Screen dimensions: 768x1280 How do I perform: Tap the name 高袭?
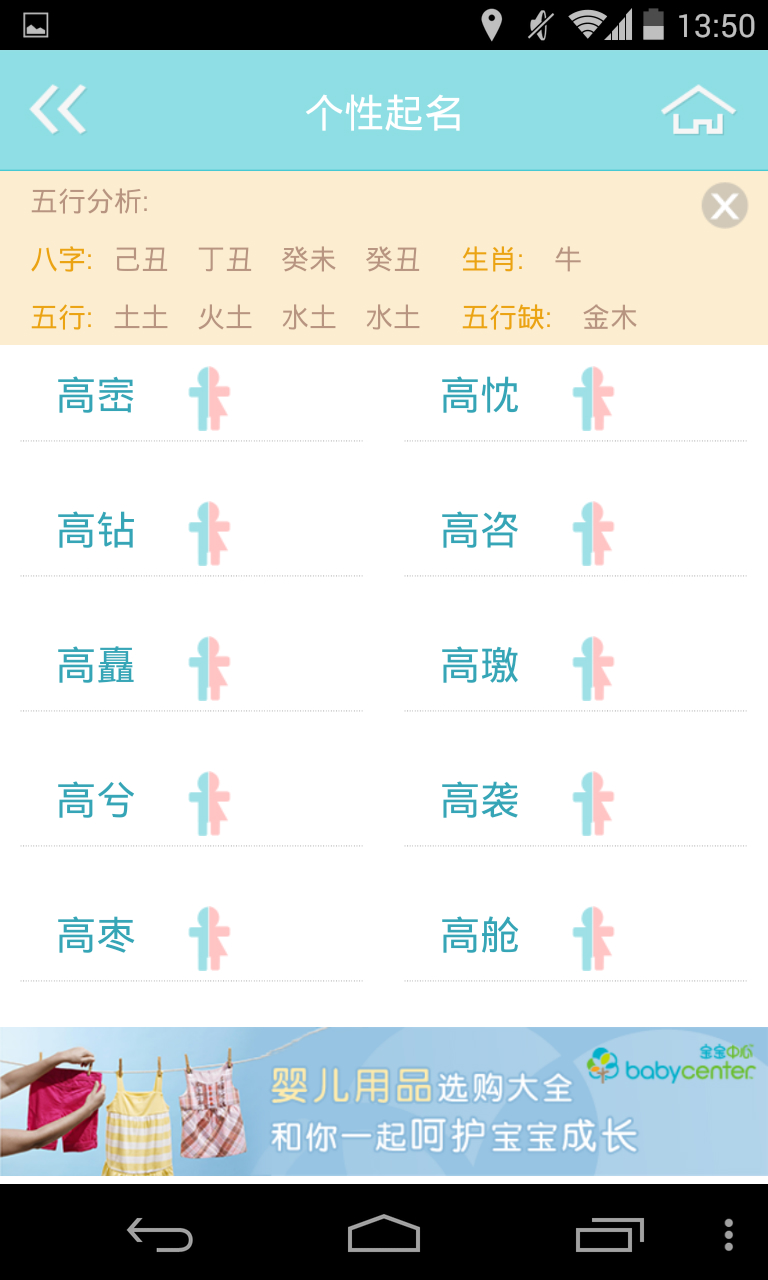coord(480,801)
